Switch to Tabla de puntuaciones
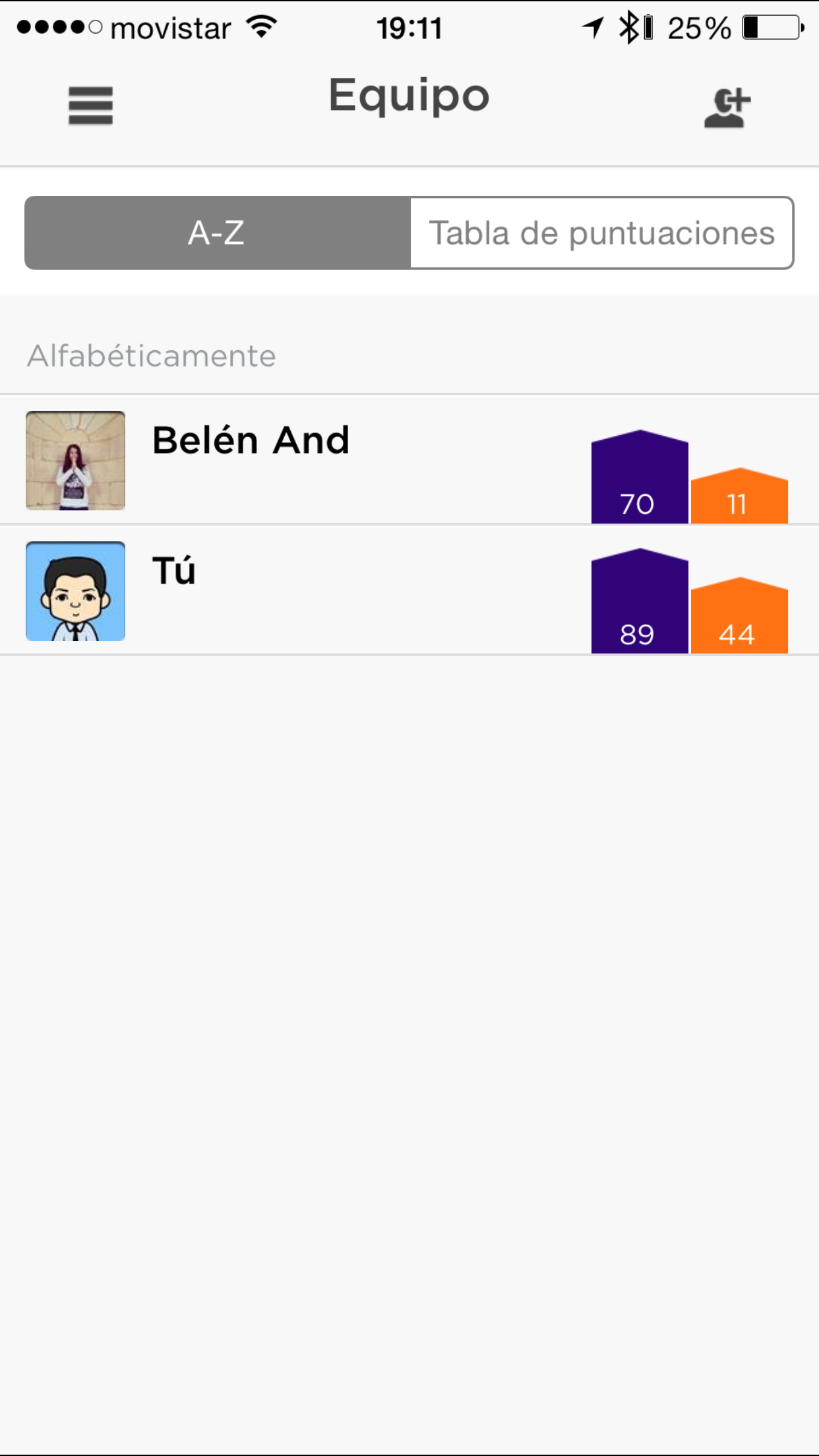Image resolution: width=819 pixels, height=1456 pixels. (601, 233)
